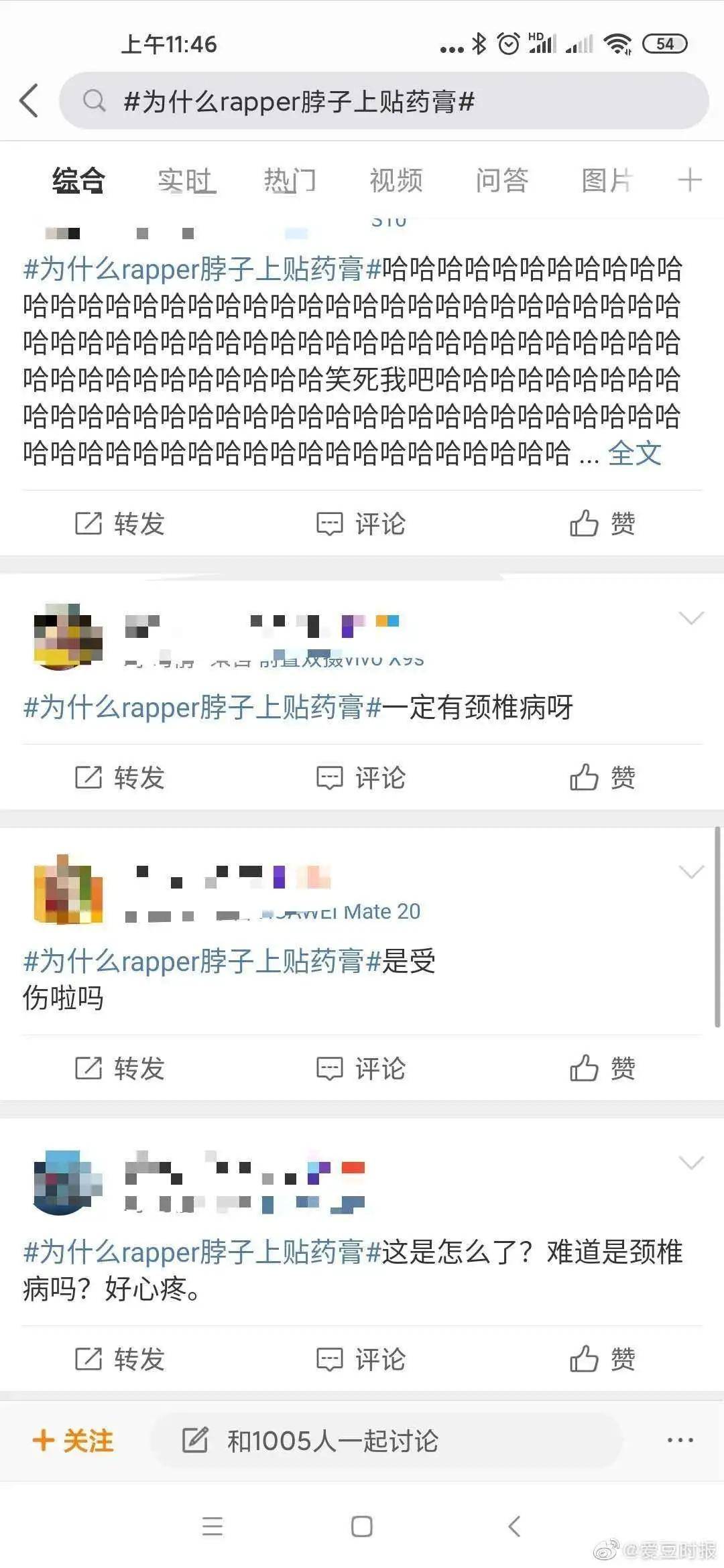The height and width of the screenshot is (1568, 724).
Task: Switch to the 视频 tab
Action: coord(397,180)
